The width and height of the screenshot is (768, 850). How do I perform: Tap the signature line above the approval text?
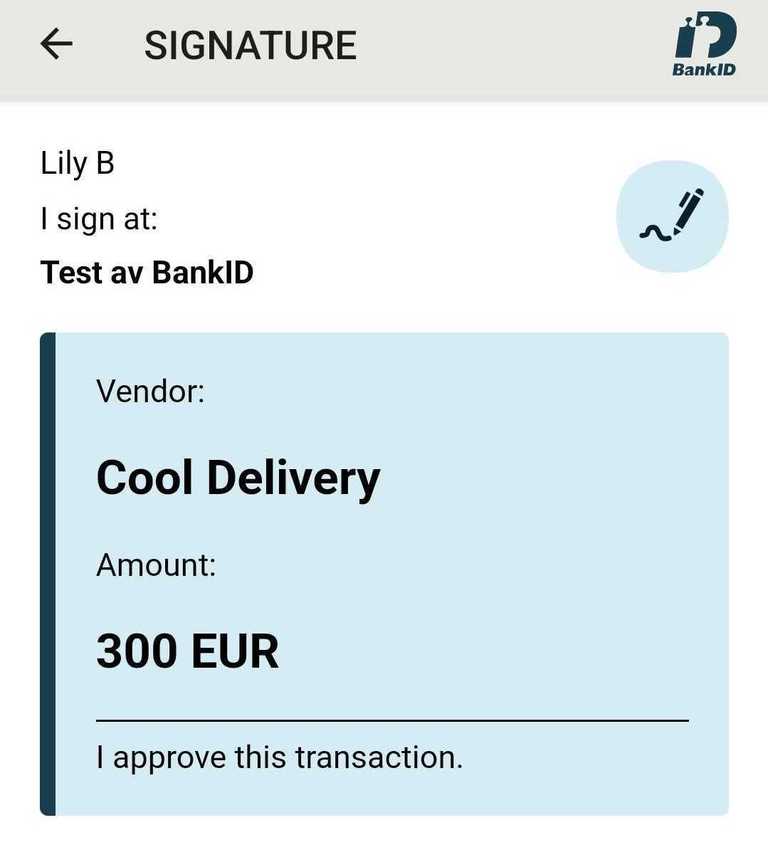pyautogui.click(x=393, y=718)
